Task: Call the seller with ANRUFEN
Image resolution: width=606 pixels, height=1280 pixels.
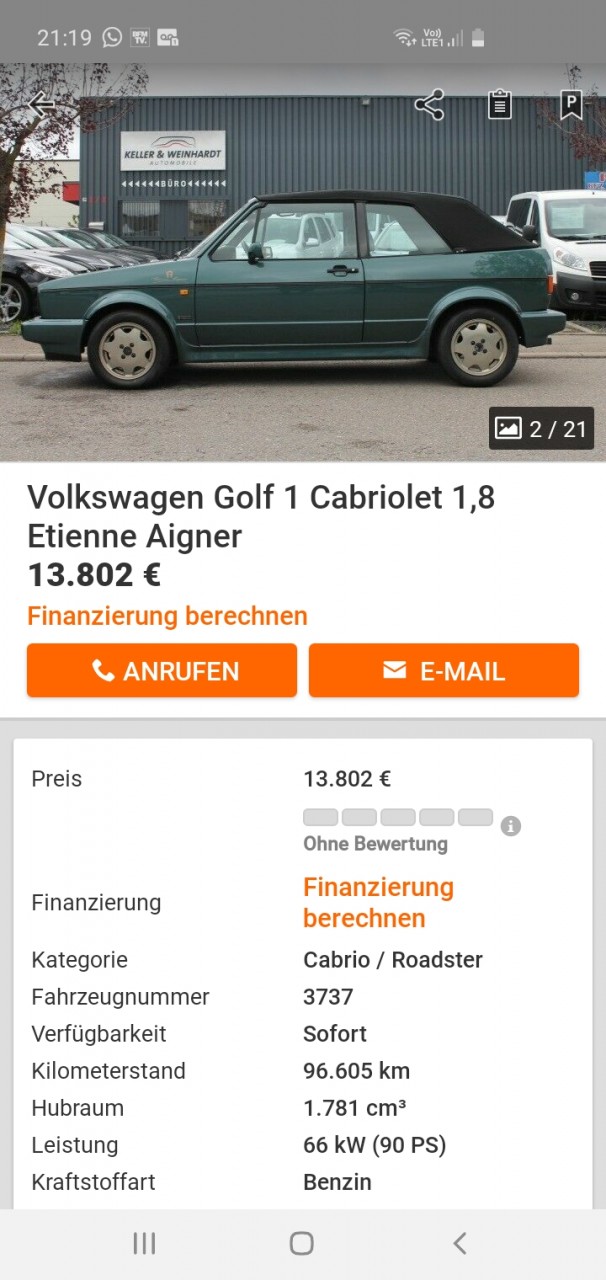Action: [x=162, y=670]
